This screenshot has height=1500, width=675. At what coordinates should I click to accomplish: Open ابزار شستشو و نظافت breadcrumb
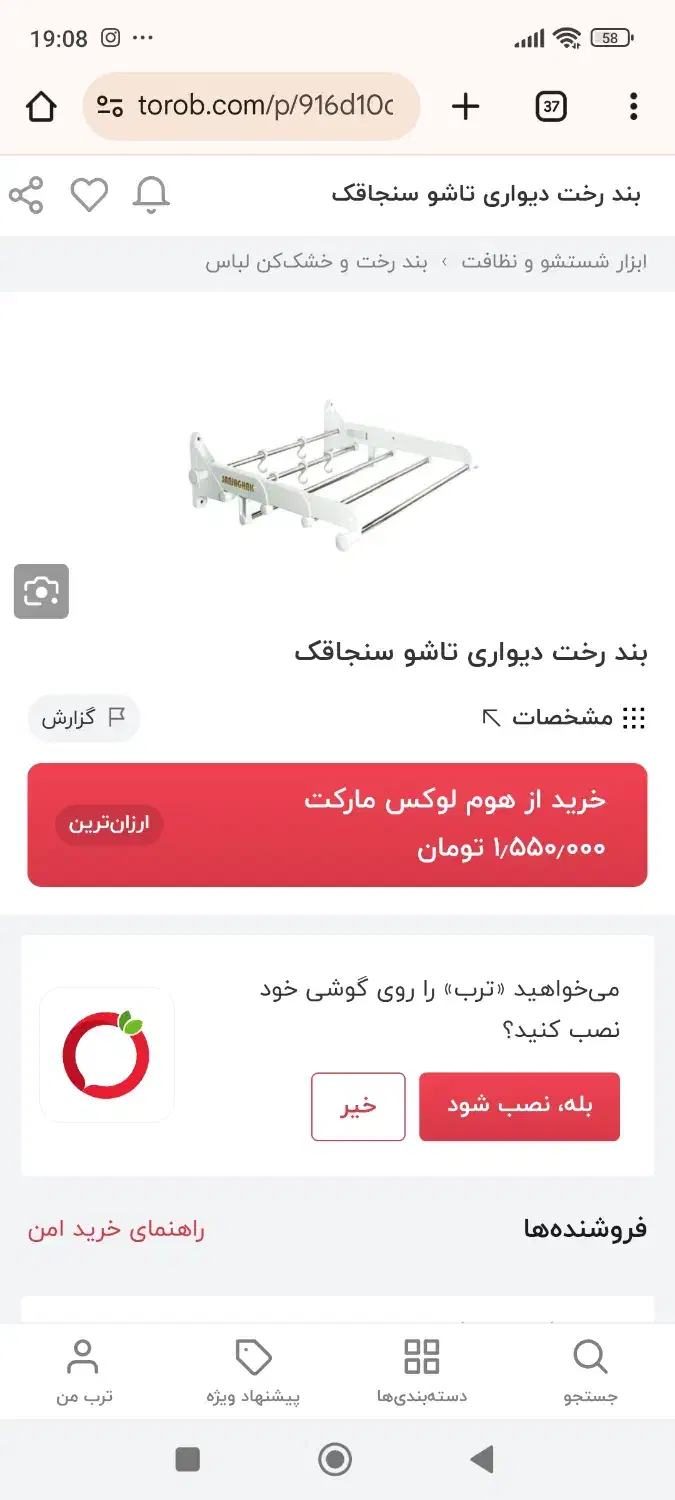[554, 263]
